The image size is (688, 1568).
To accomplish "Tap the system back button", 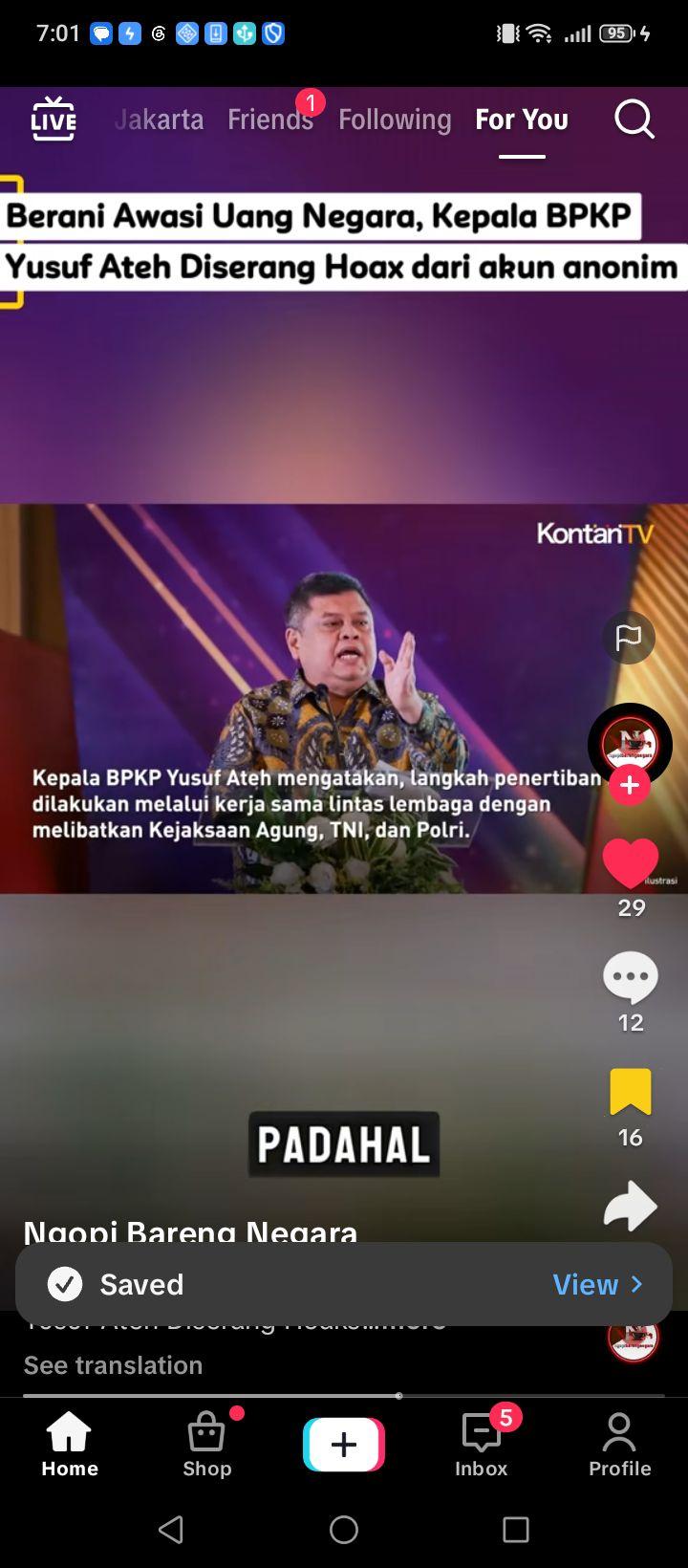I will coord(172,1530).
